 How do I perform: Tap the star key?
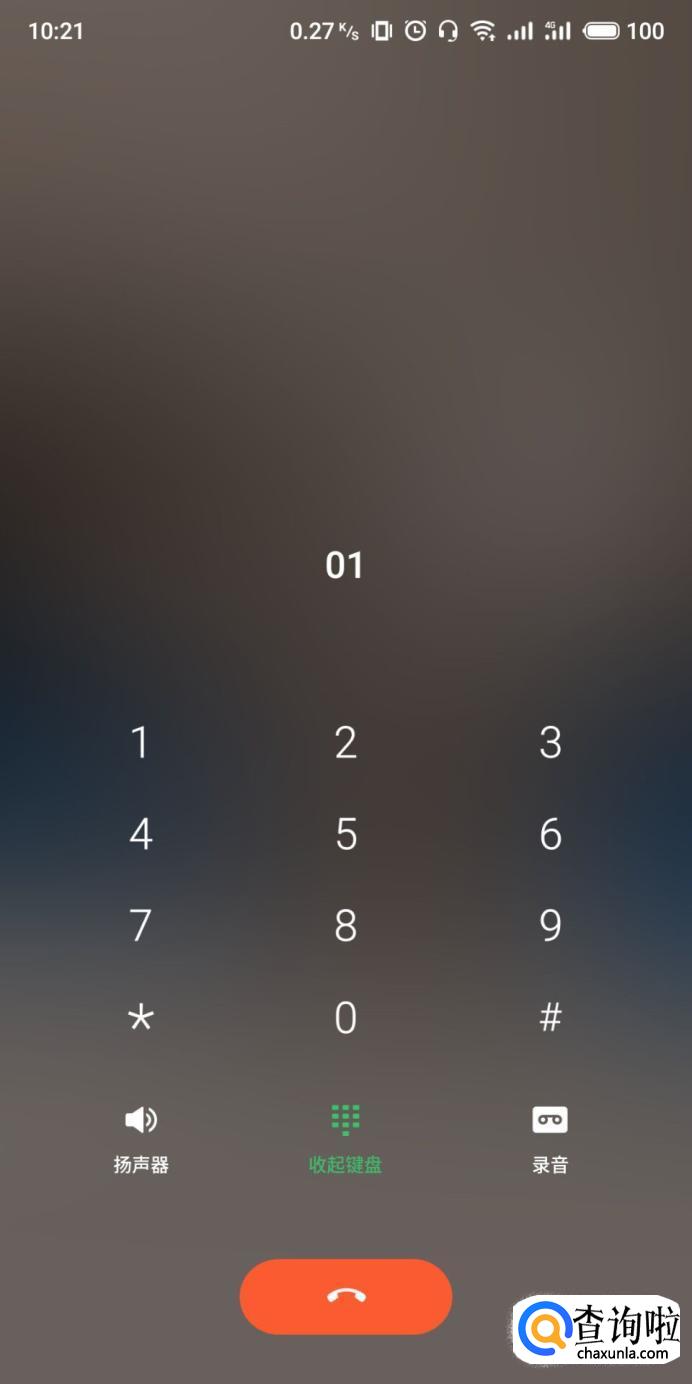141,1018
